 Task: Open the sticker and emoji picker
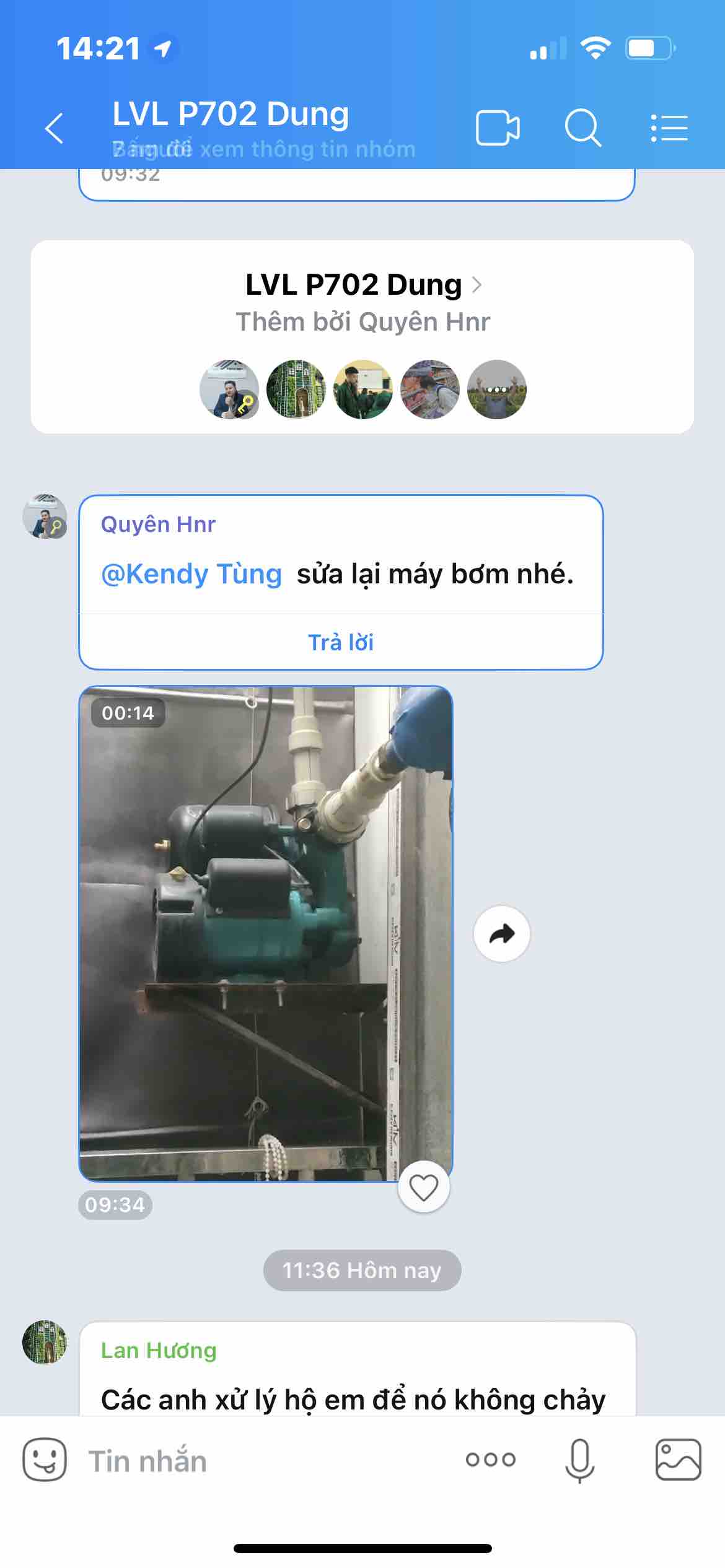(45, 1460)
